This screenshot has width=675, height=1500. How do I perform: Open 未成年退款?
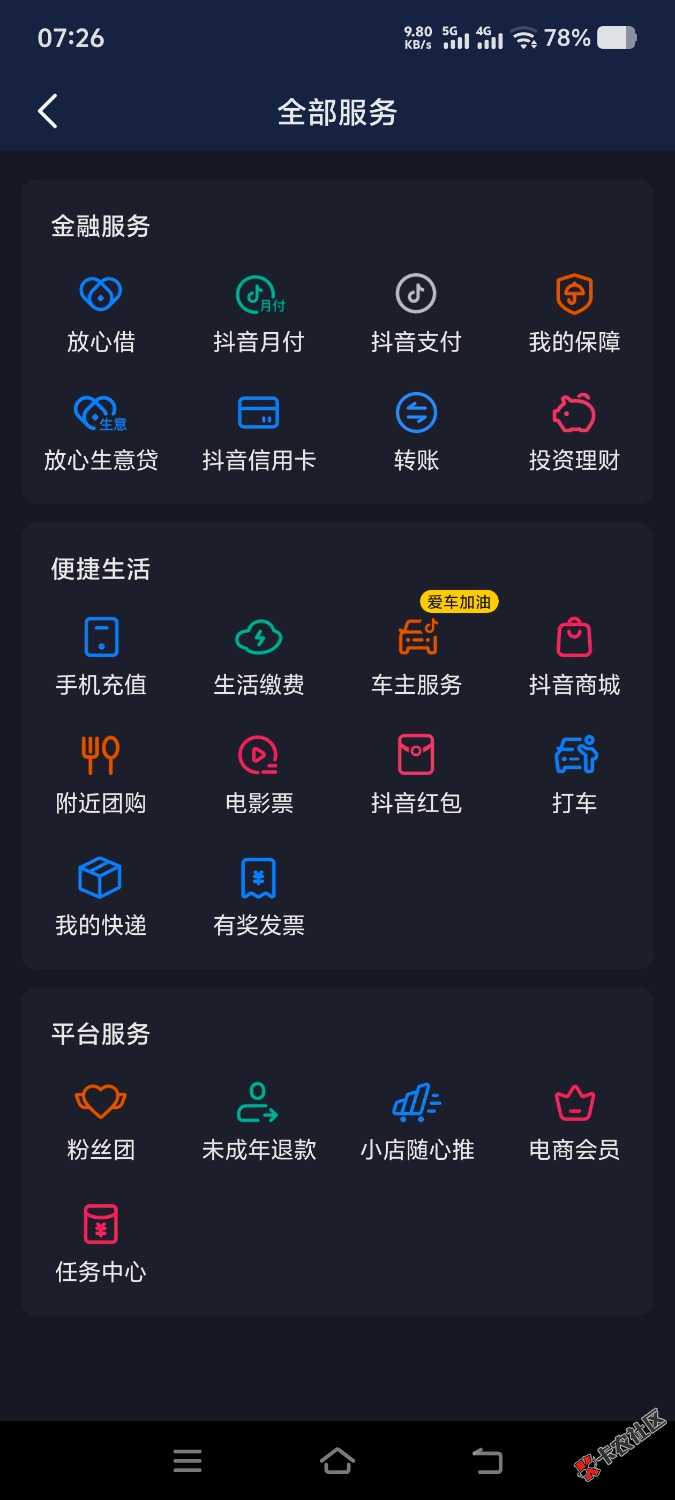(x=258, y=1121)
